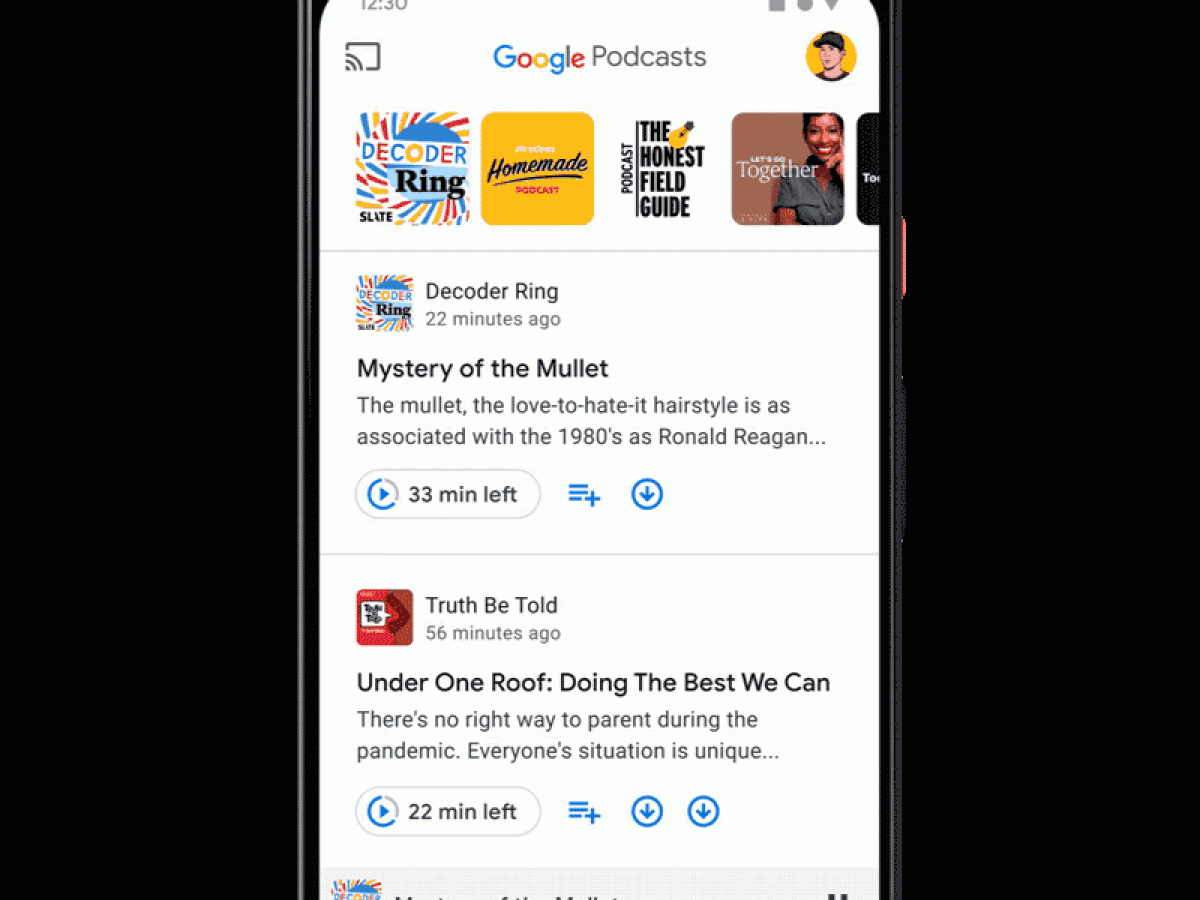The image size is (1200, 900).
Task: Open the Mystery of the Mullet episode
Action: (x=482, y=369)
